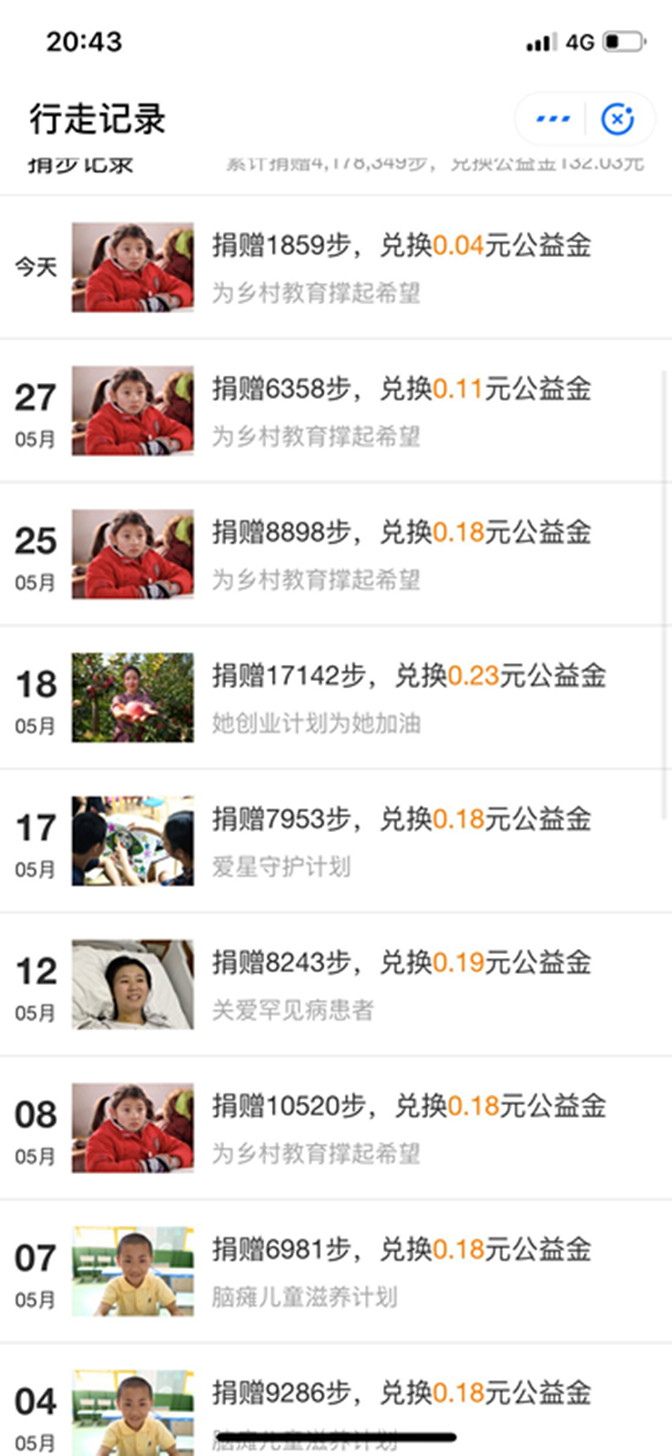Open the 8898步 donation record

400,554
